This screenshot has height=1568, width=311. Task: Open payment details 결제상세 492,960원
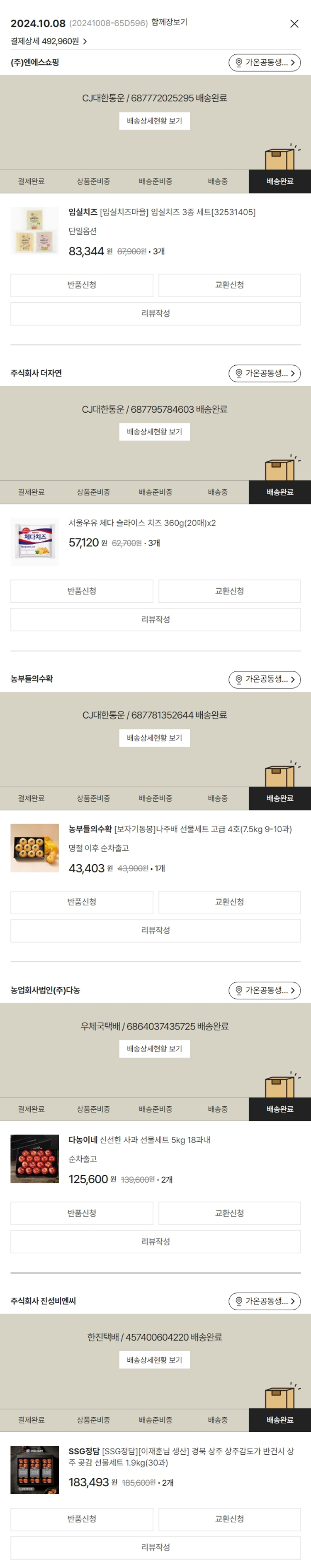[x=49, y=42]
